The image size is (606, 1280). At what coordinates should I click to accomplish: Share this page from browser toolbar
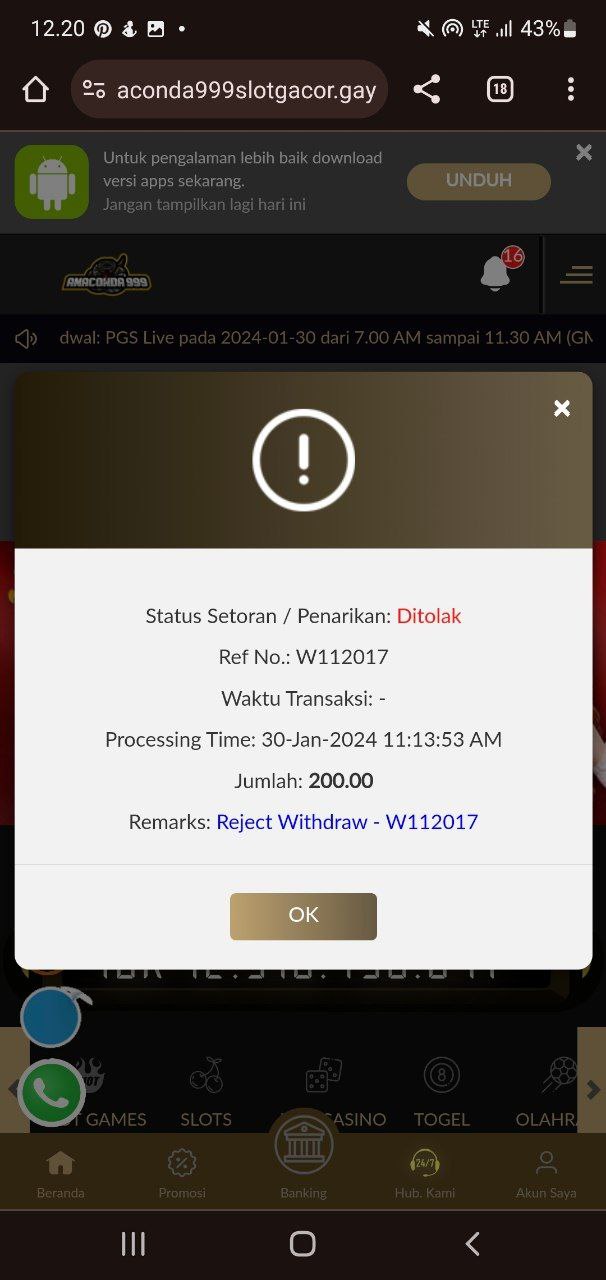pos(427,90)
